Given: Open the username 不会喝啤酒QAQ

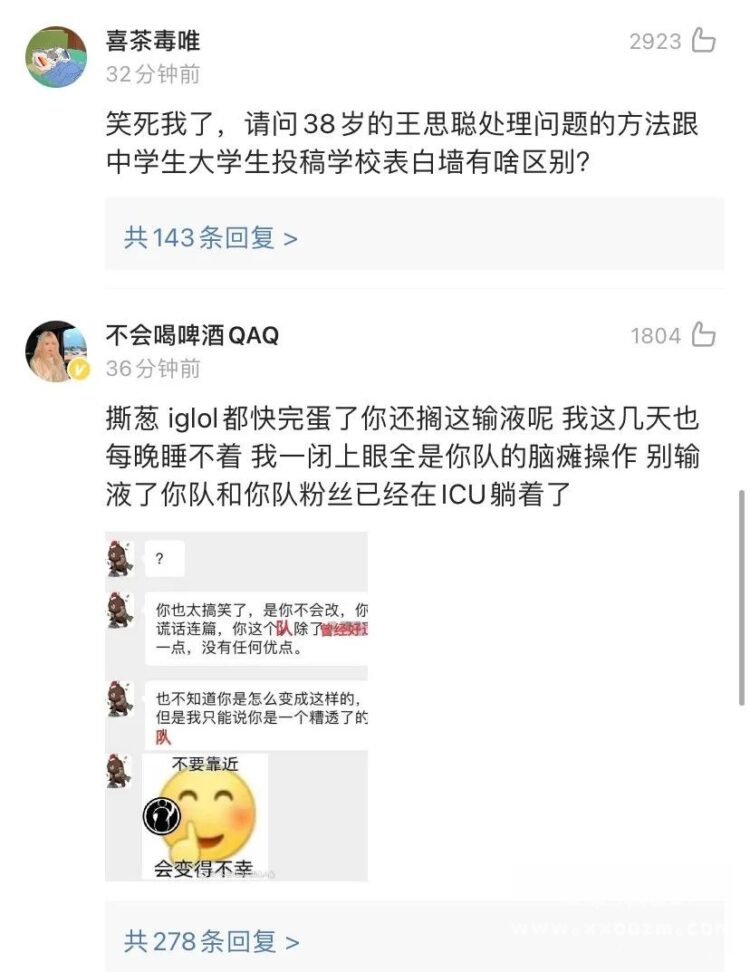Looking at the screenshot, I should [x=192, y=335].
